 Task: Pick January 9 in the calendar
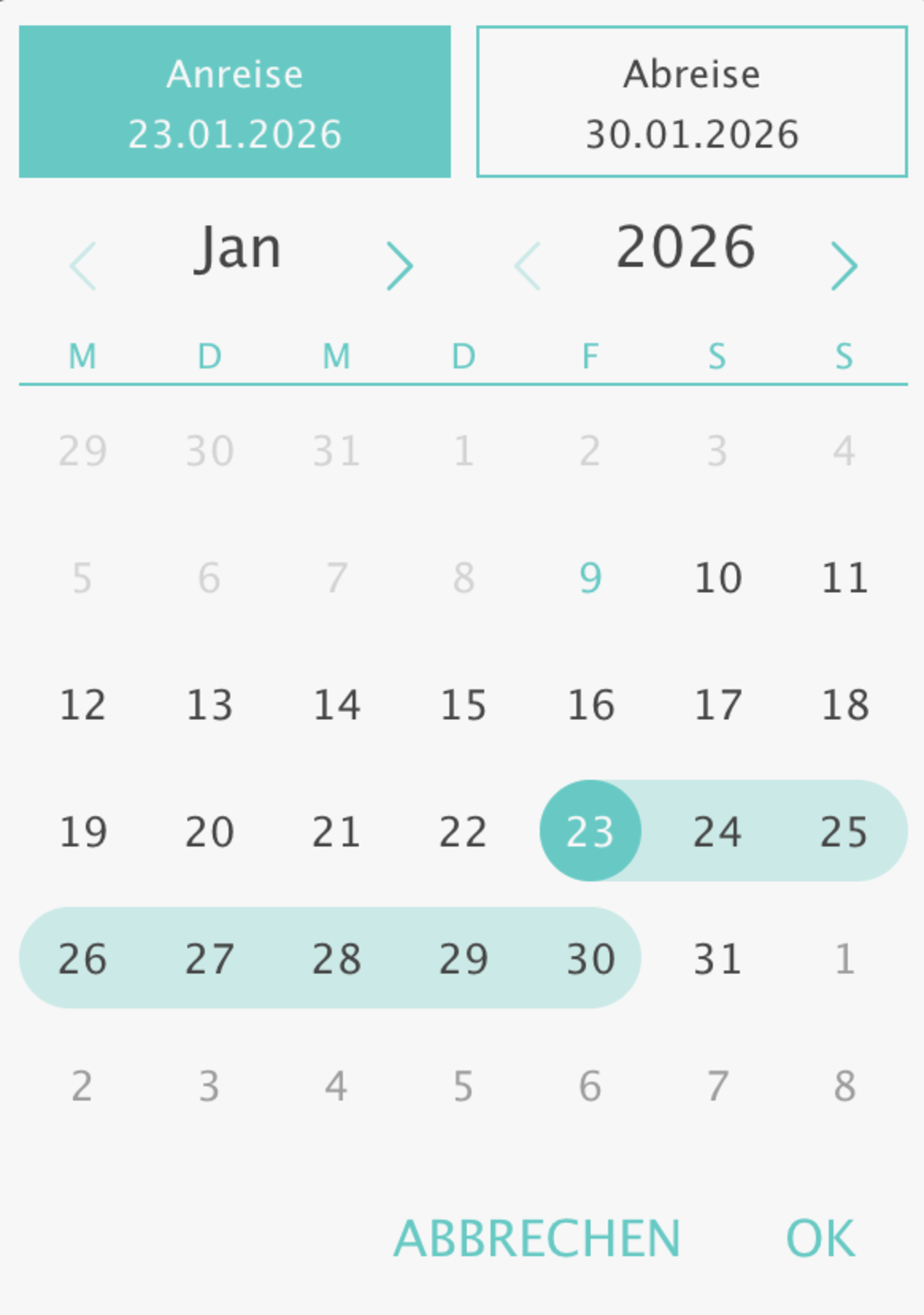[590, 577]
